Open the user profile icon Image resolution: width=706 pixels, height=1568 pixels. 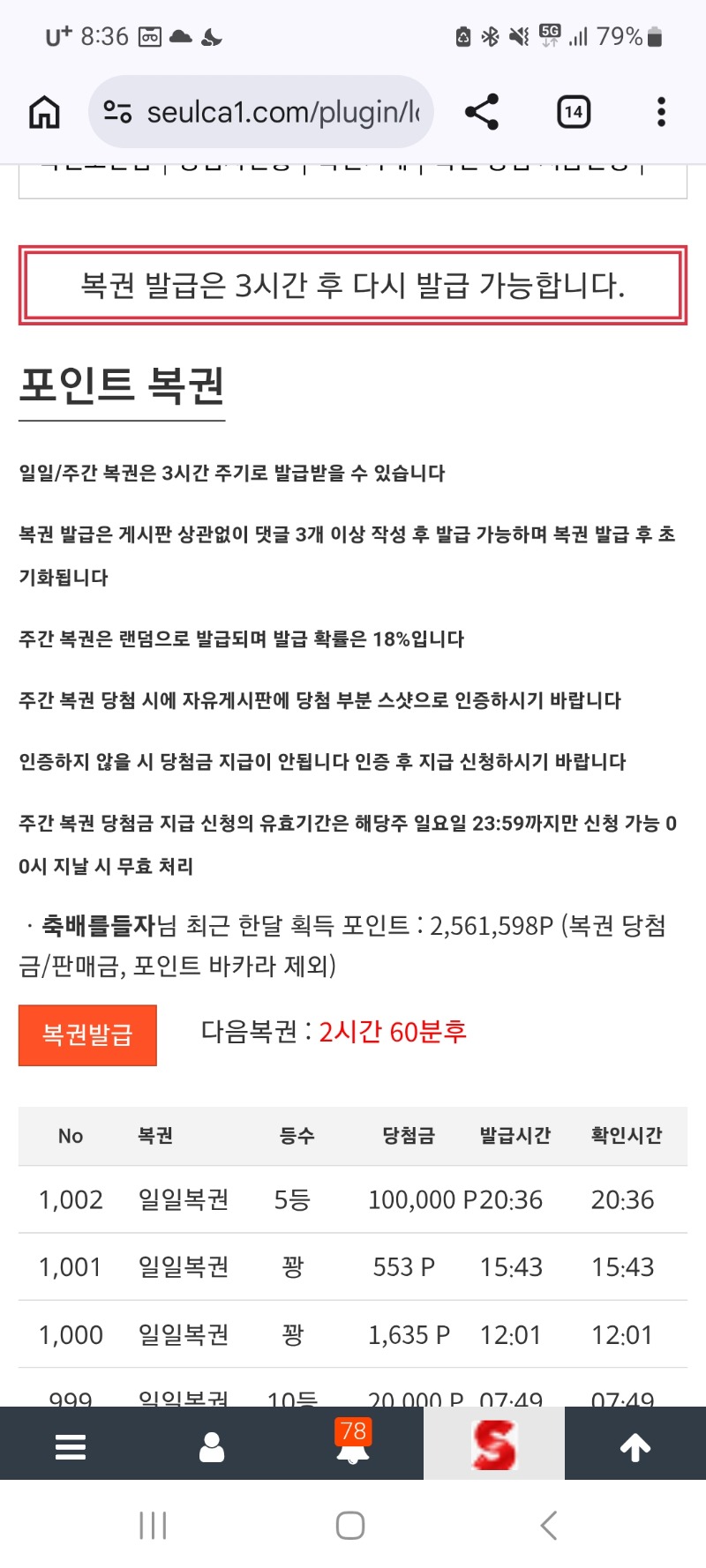tap(212, 1446)
